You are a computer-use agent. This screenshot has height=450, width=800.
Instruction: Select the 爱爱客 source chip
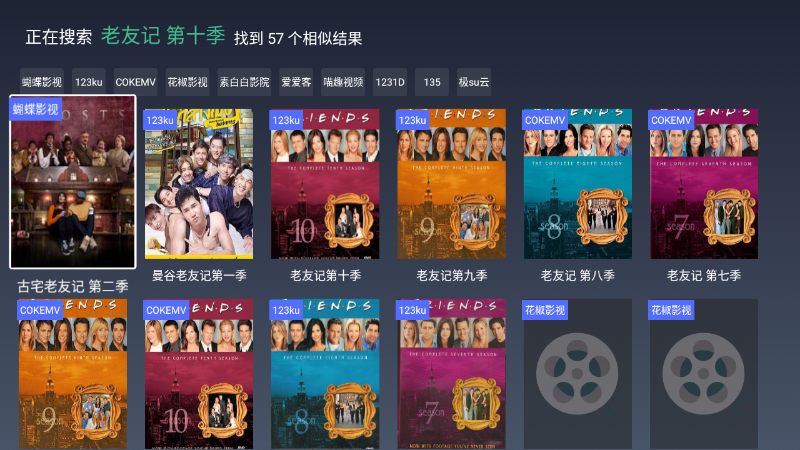[x=296, y=82]
